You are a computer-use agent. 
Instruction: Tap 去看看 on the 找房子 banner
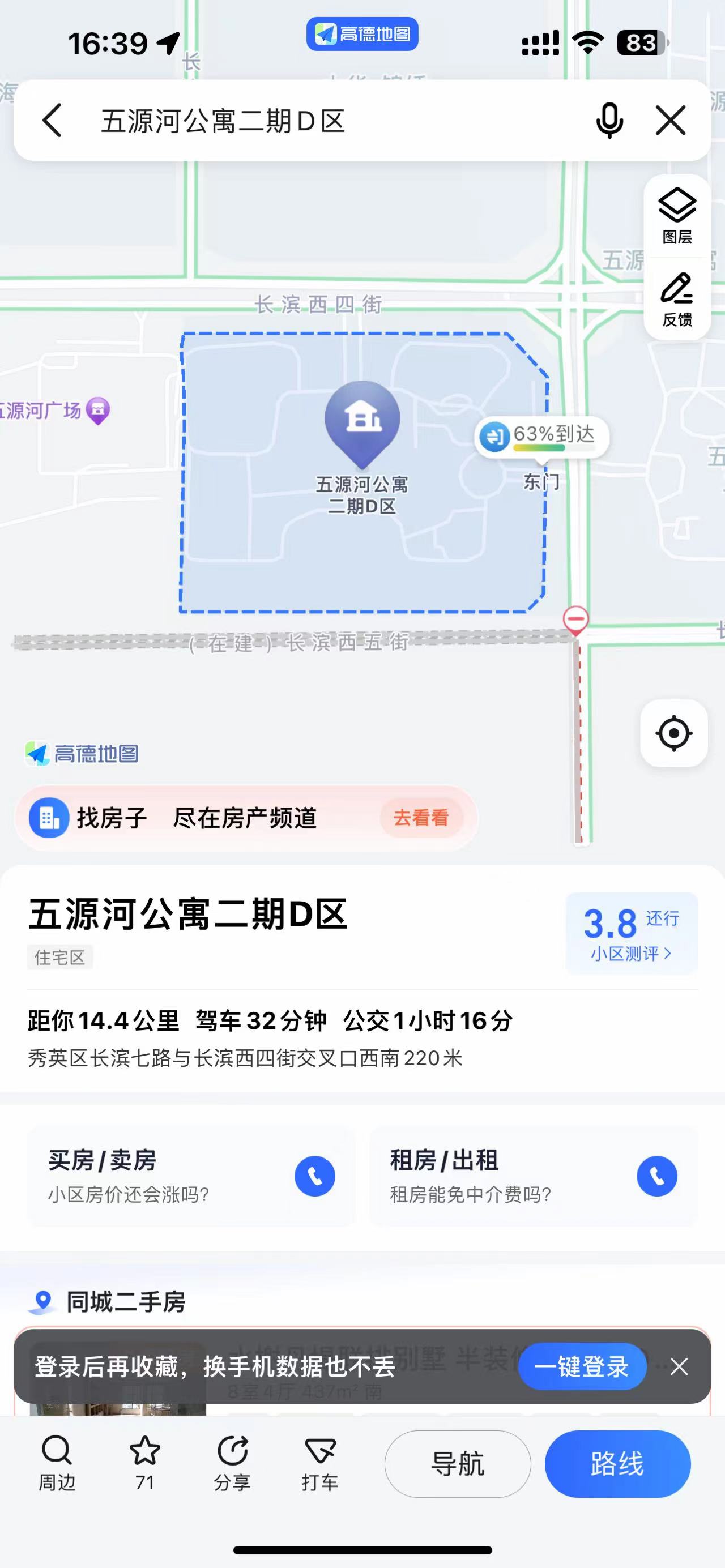point(421,818)
